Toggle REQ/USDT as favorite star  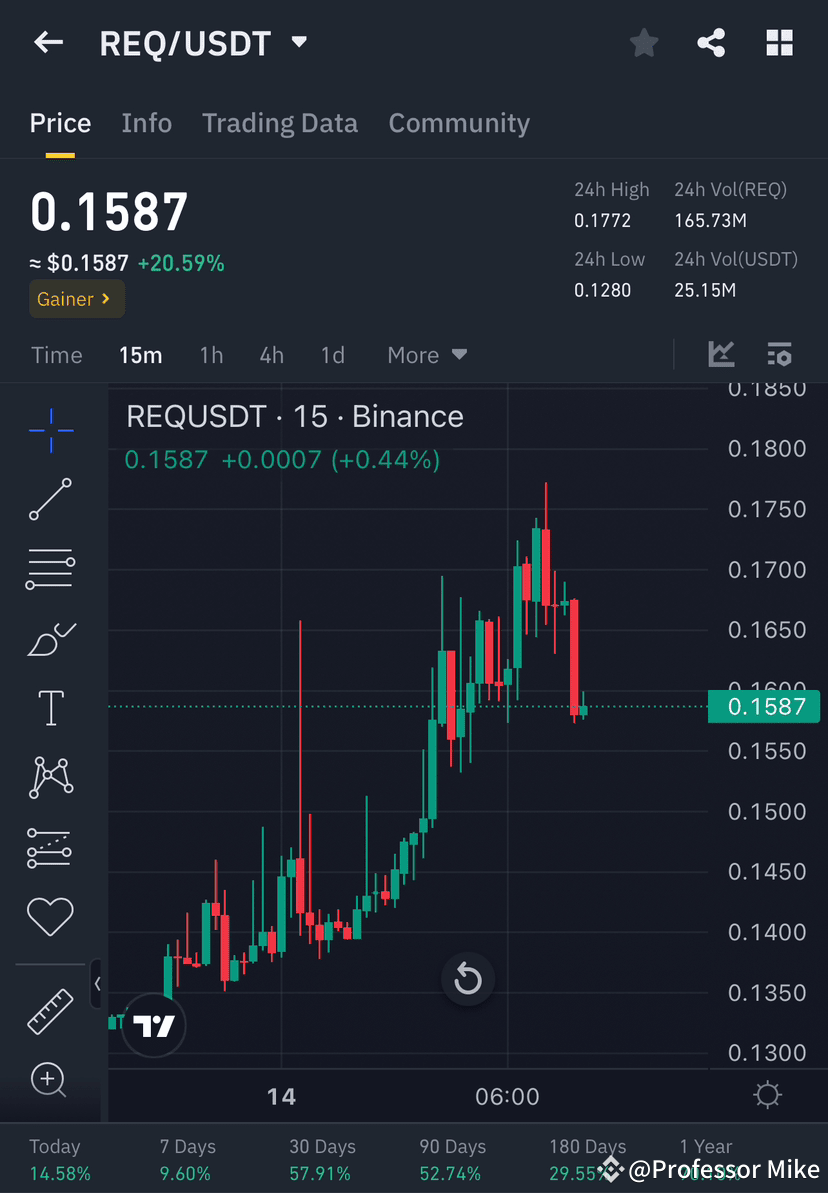(643, 42)
